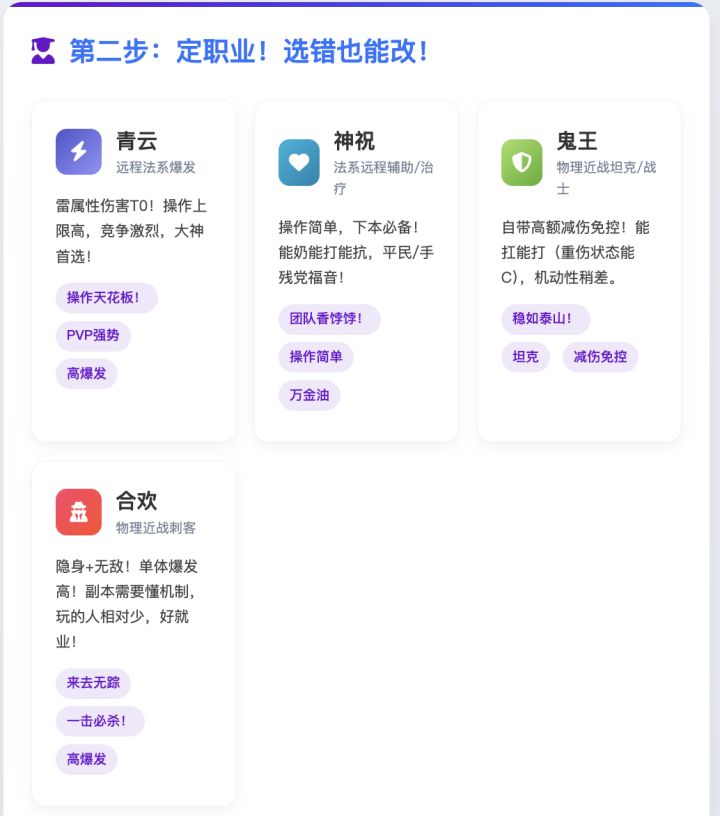The width and height of the screenshot is (720, 816).
Task: Select the 坦克 tag
Action: pos(524,357)
